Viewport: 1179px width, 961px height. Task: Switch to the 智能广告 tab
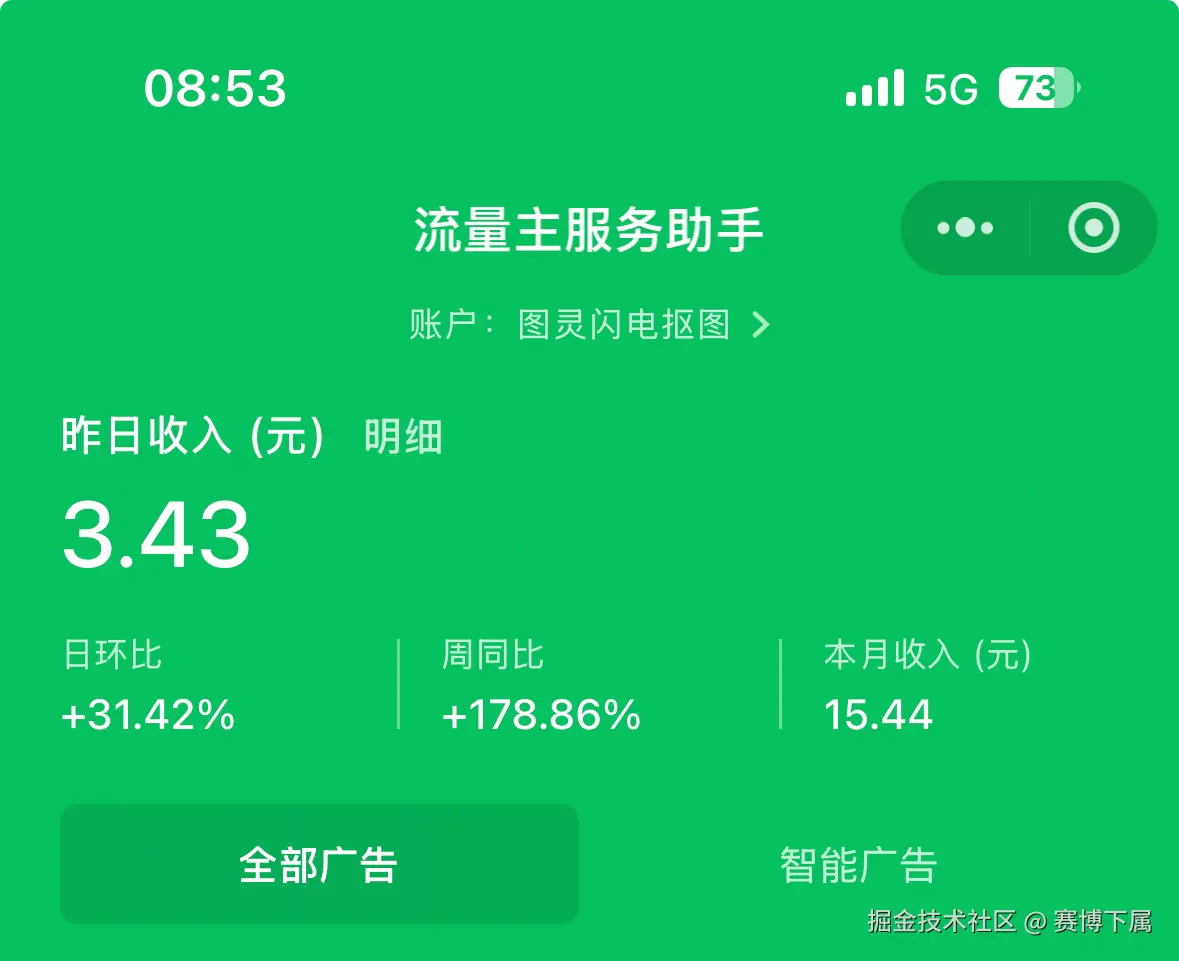(x=858, y=864)
